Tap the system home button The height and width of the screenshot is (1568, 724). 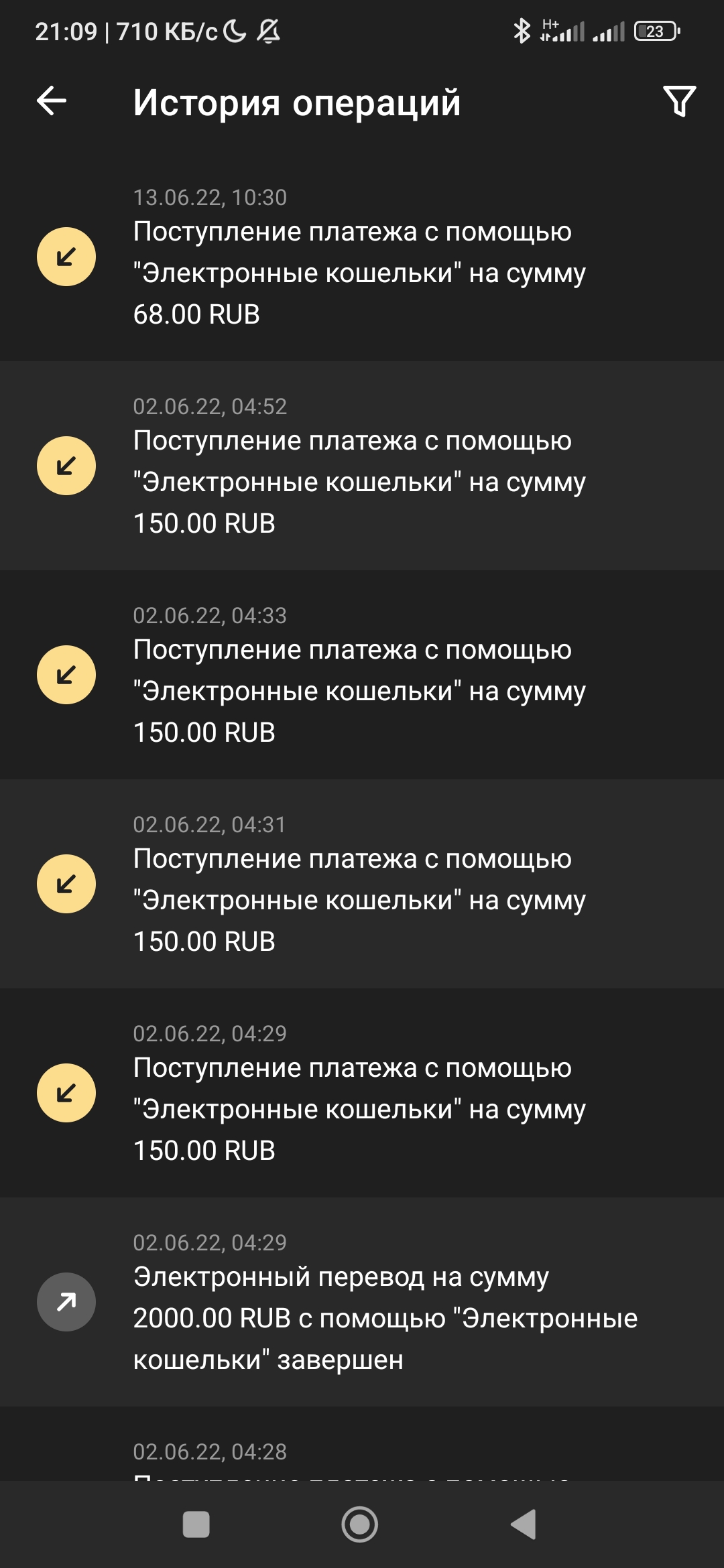tap(360, 1524)
